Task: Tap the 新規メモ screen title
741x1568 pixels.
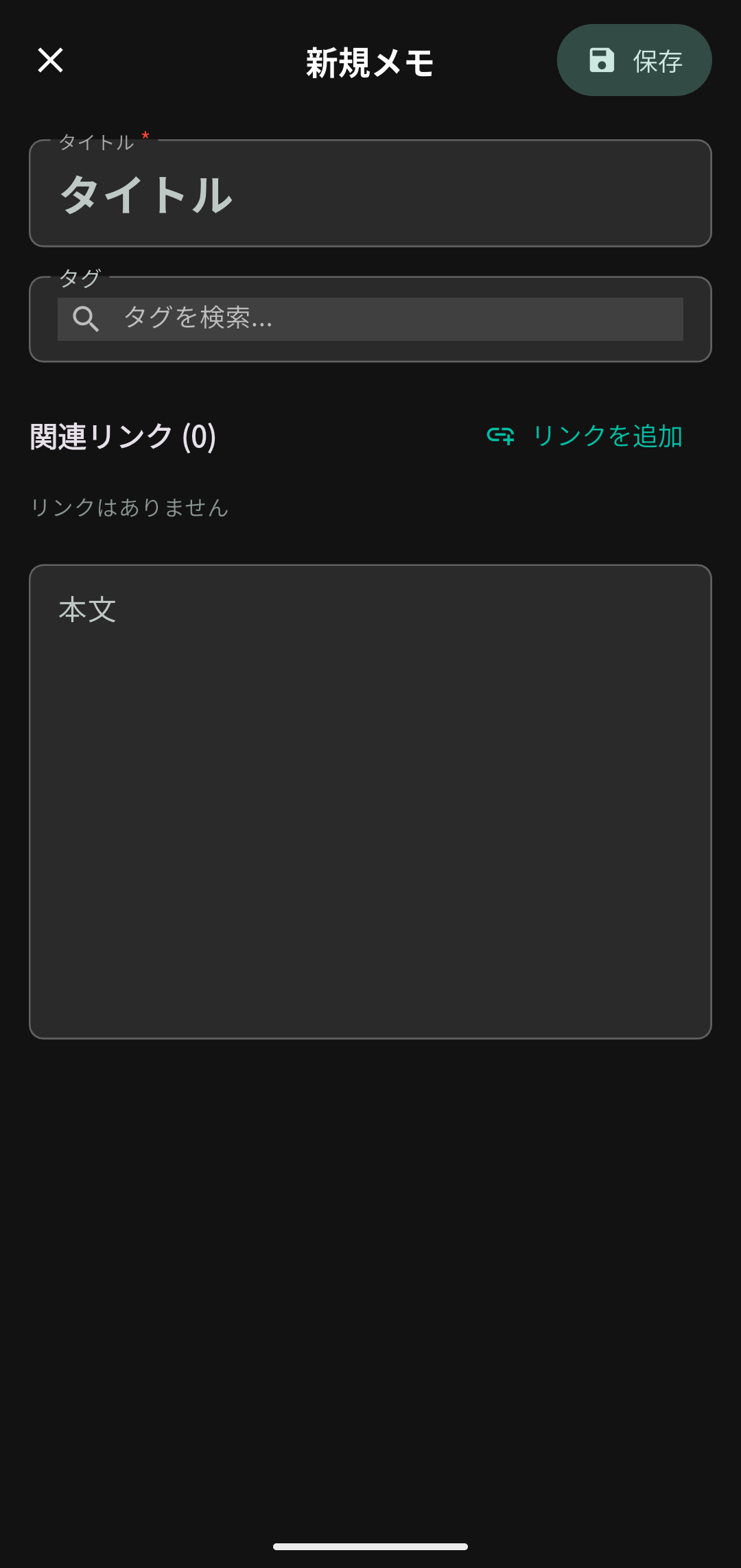Action: click(x=370, y=62)
